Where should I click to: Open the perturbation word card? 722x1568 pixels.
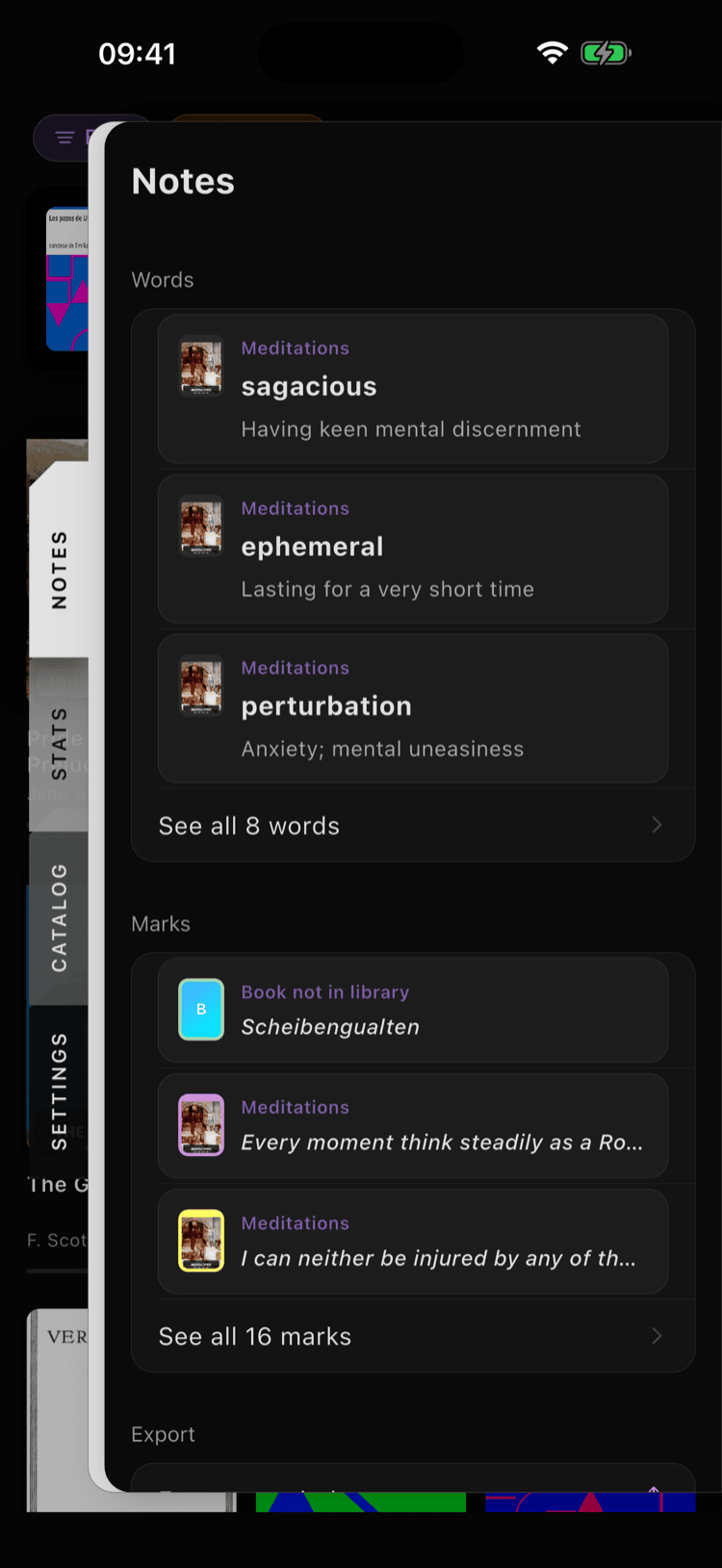point(413,708)
